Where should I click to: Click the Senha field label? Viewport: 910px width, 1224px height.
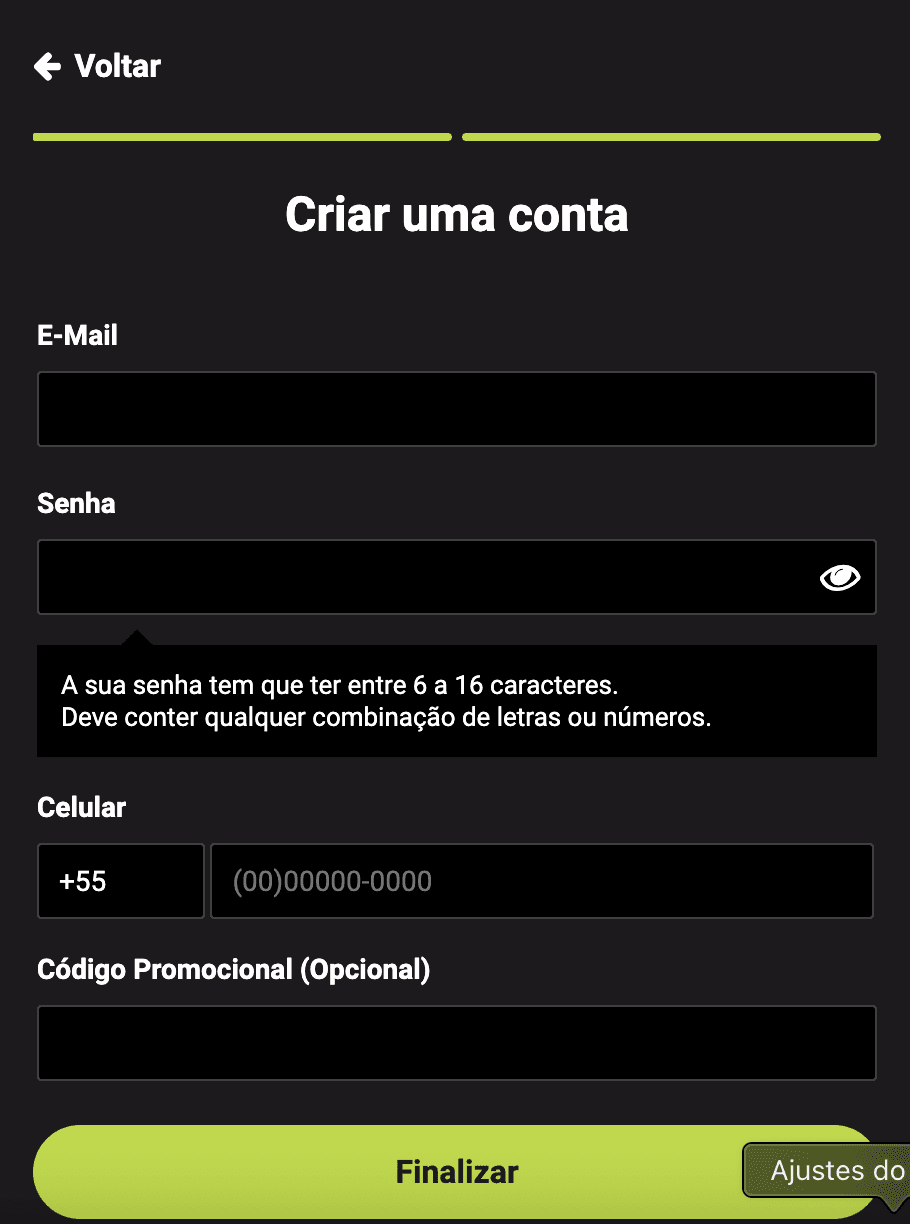[75, 503]
